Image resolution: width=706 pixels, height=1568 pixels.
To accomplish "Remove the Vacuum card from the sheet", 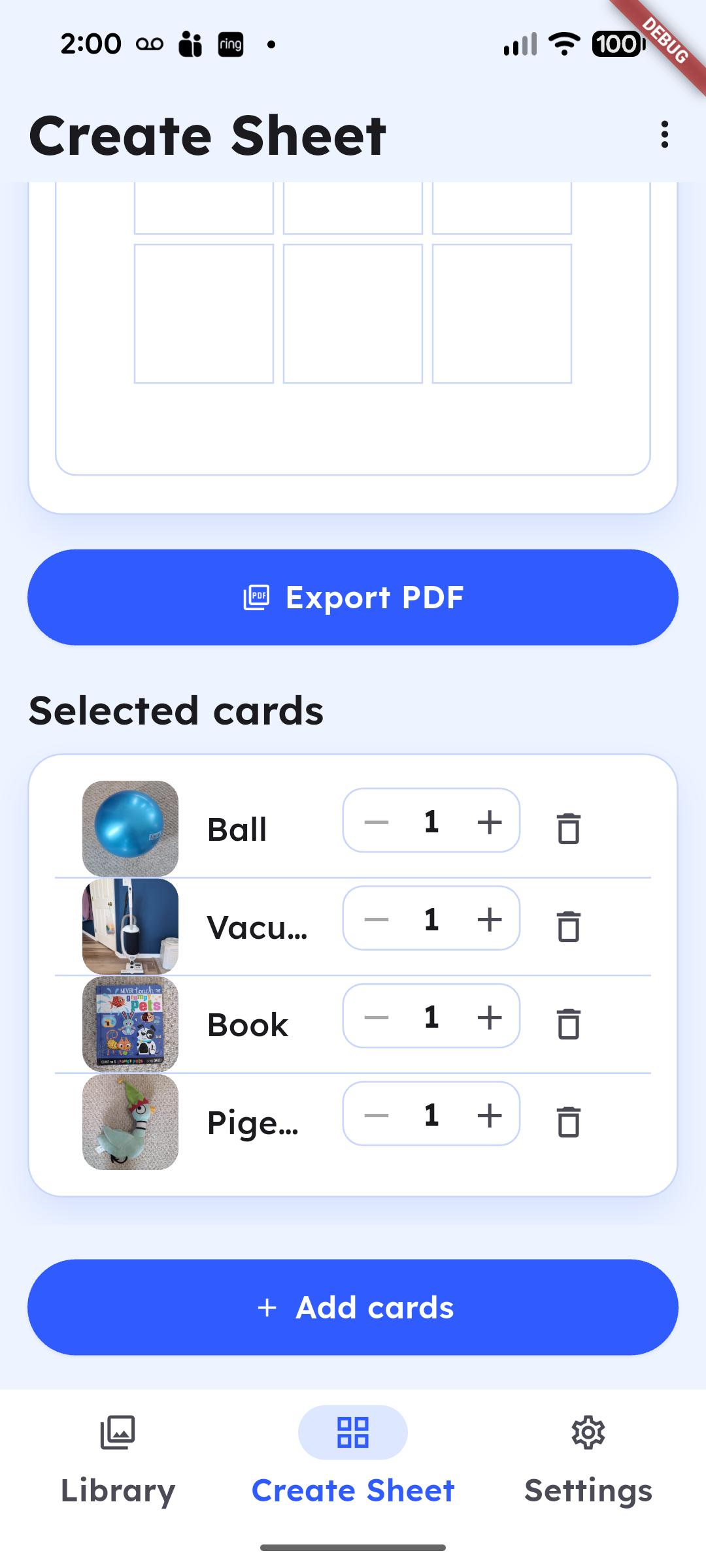I will coord(568,926).
